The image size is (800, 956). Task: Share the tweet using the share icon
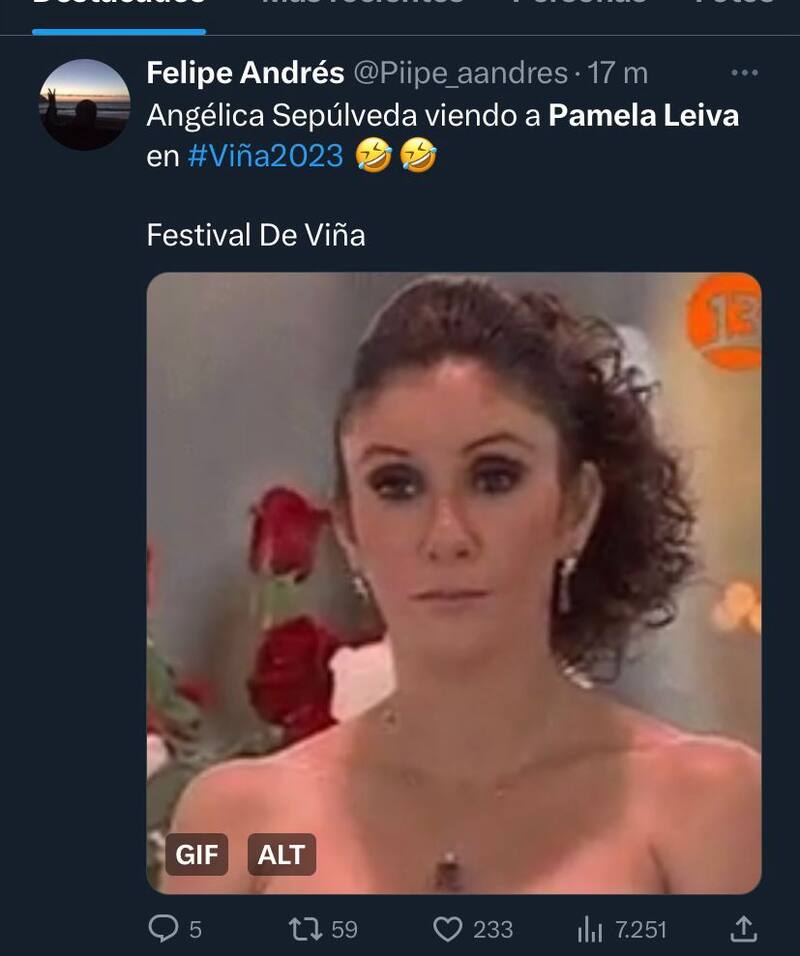click(x=743, y=930)
